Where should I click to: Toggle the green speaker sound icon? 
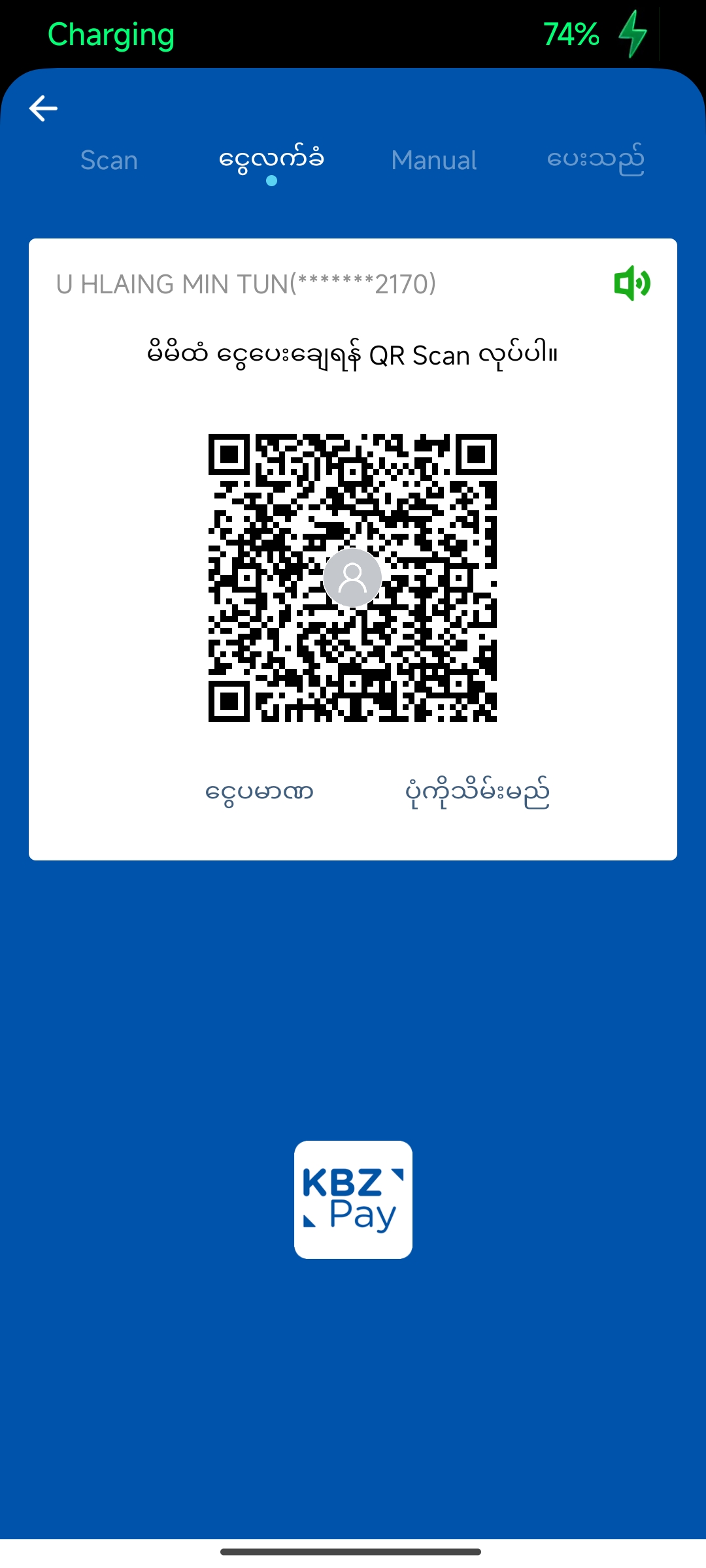tap(631, 284)
